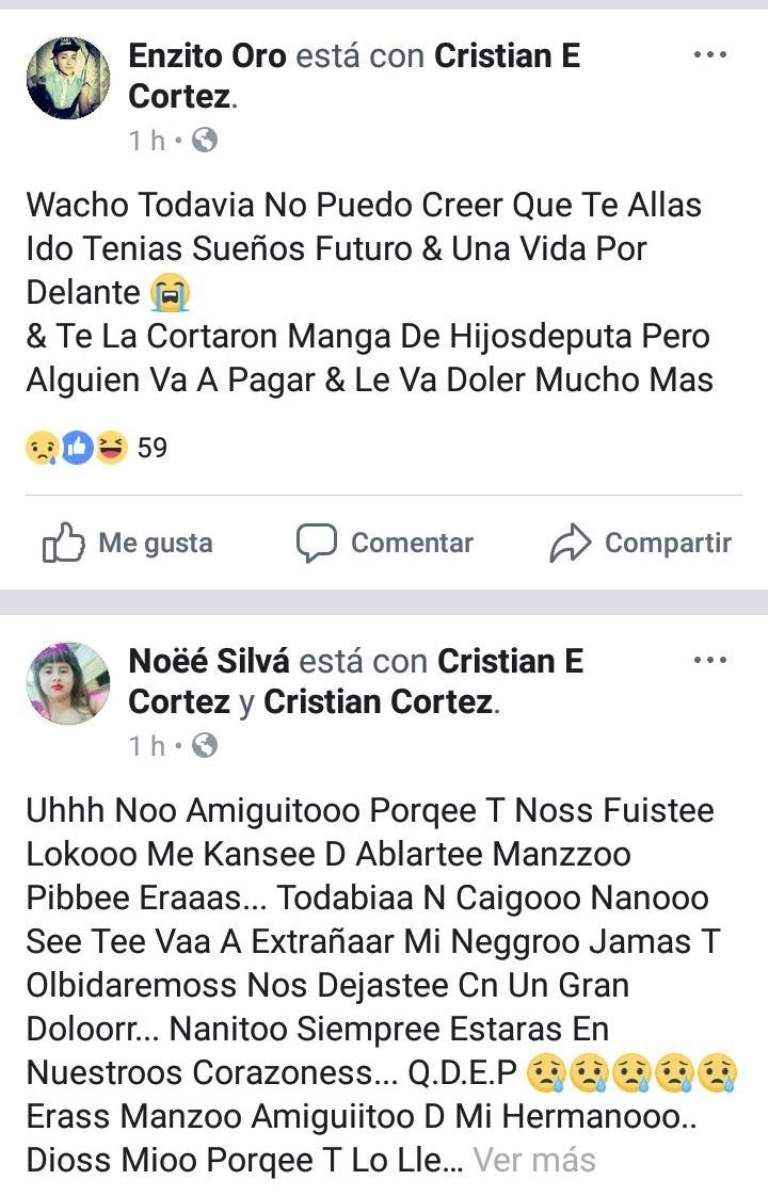Comment on Enzito Oro's post
This screenshot has width=768, height=1196.
pyautogui.click(x=385, y=543)
